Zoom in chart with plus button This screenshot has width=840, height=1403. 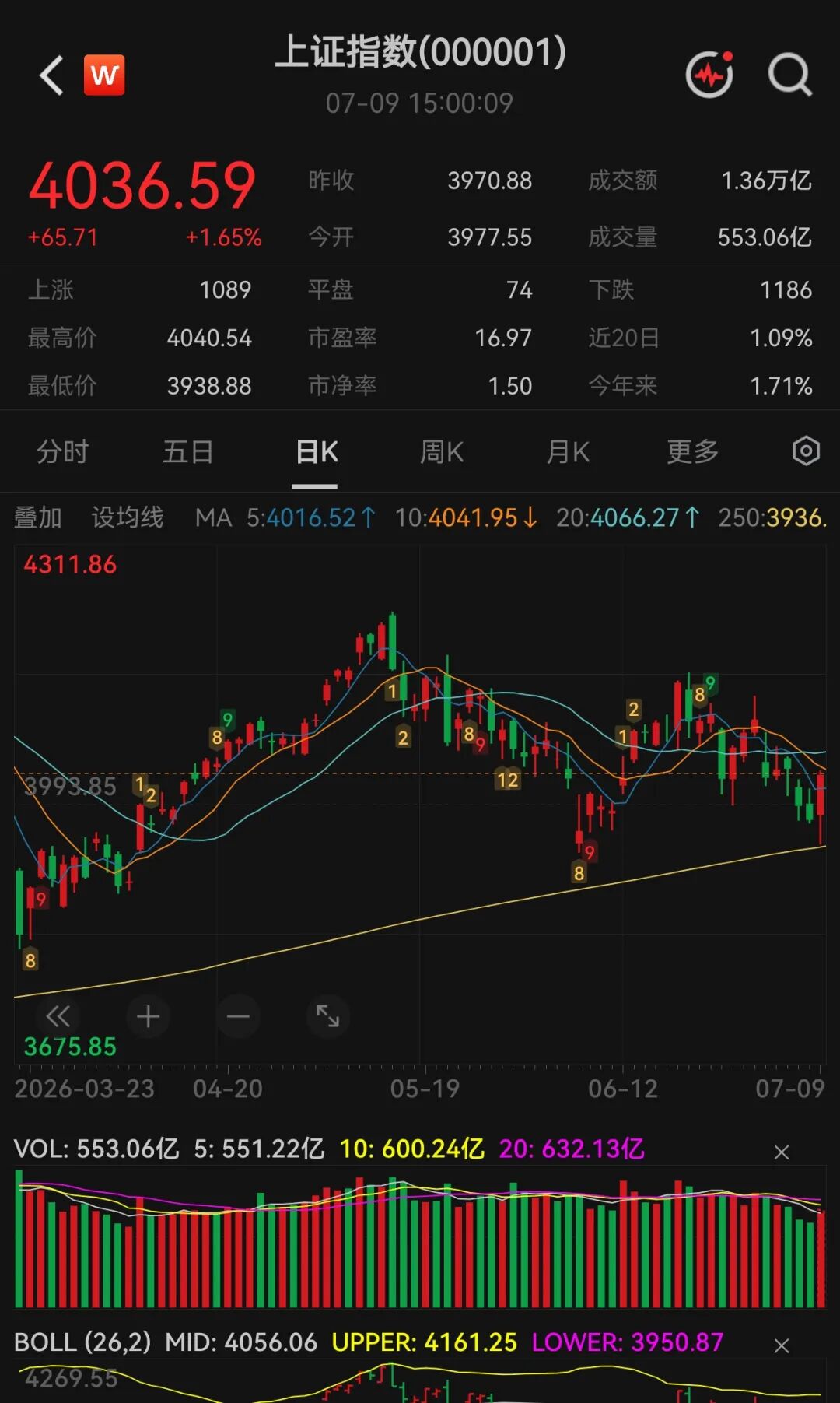pyautogui.click(x=148, y=1016)
